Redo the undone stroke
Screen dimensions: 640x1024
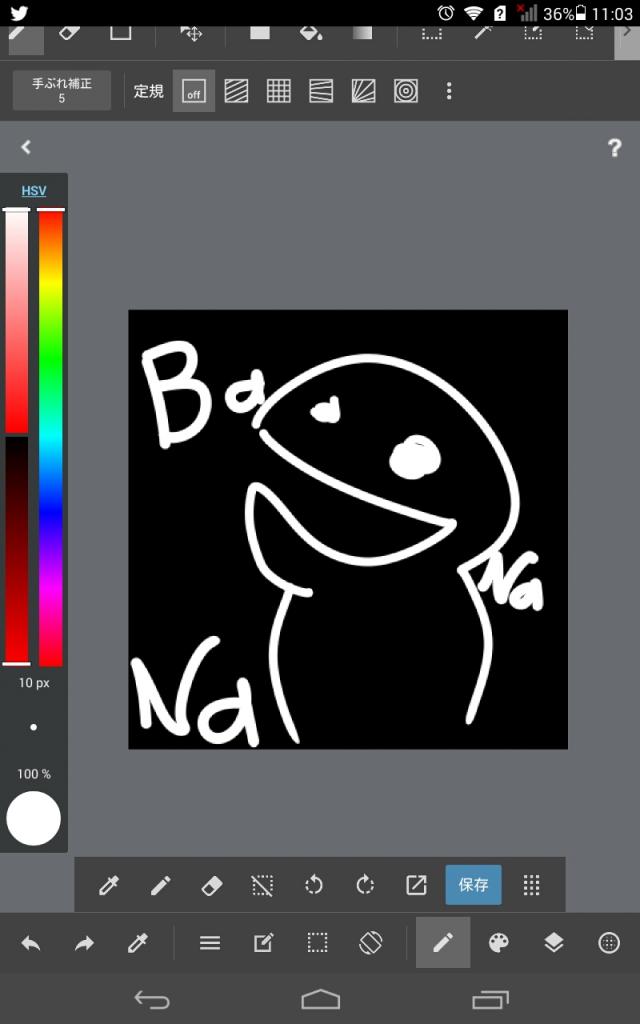(x=85, y=943)
